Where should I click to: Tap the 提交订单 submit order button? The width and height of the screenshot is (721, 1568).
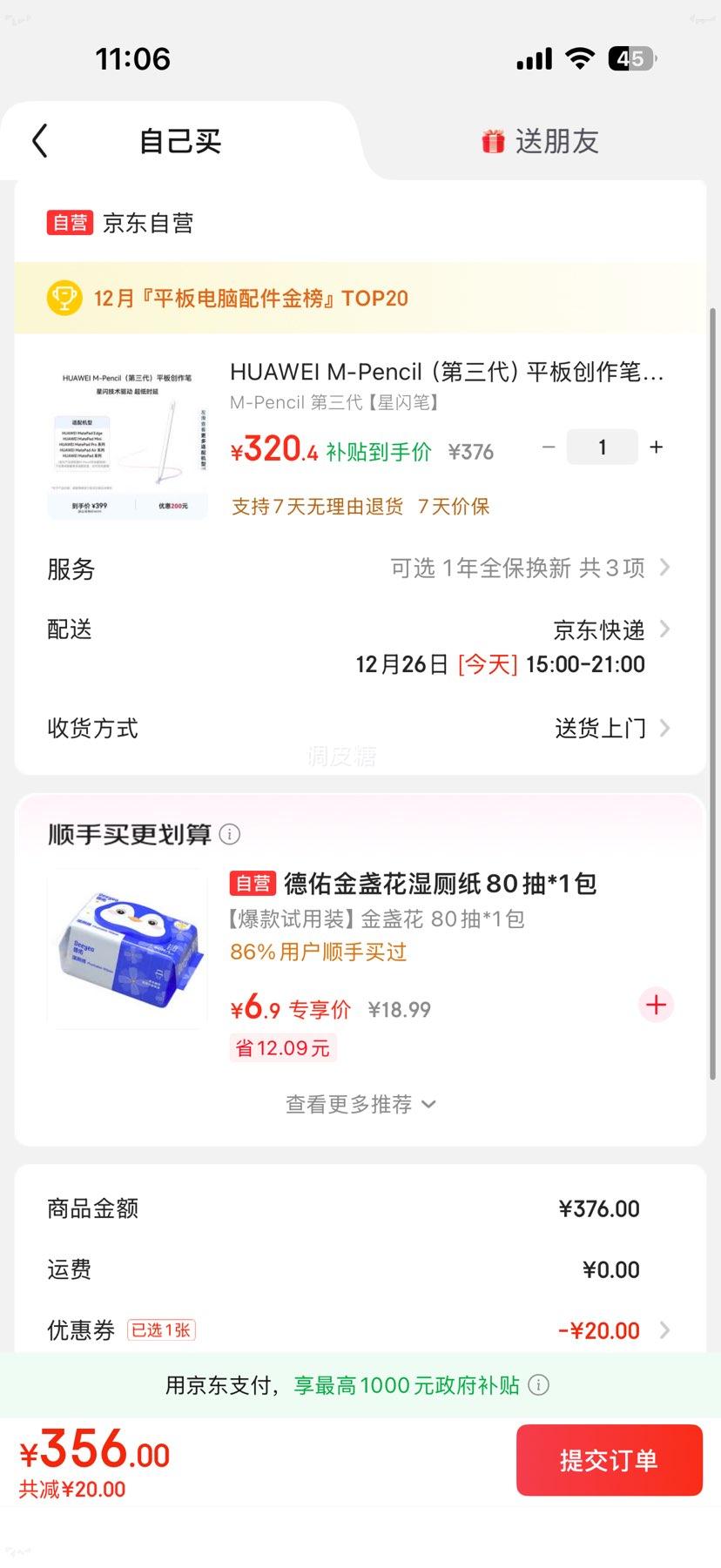tap(609, 1459)
